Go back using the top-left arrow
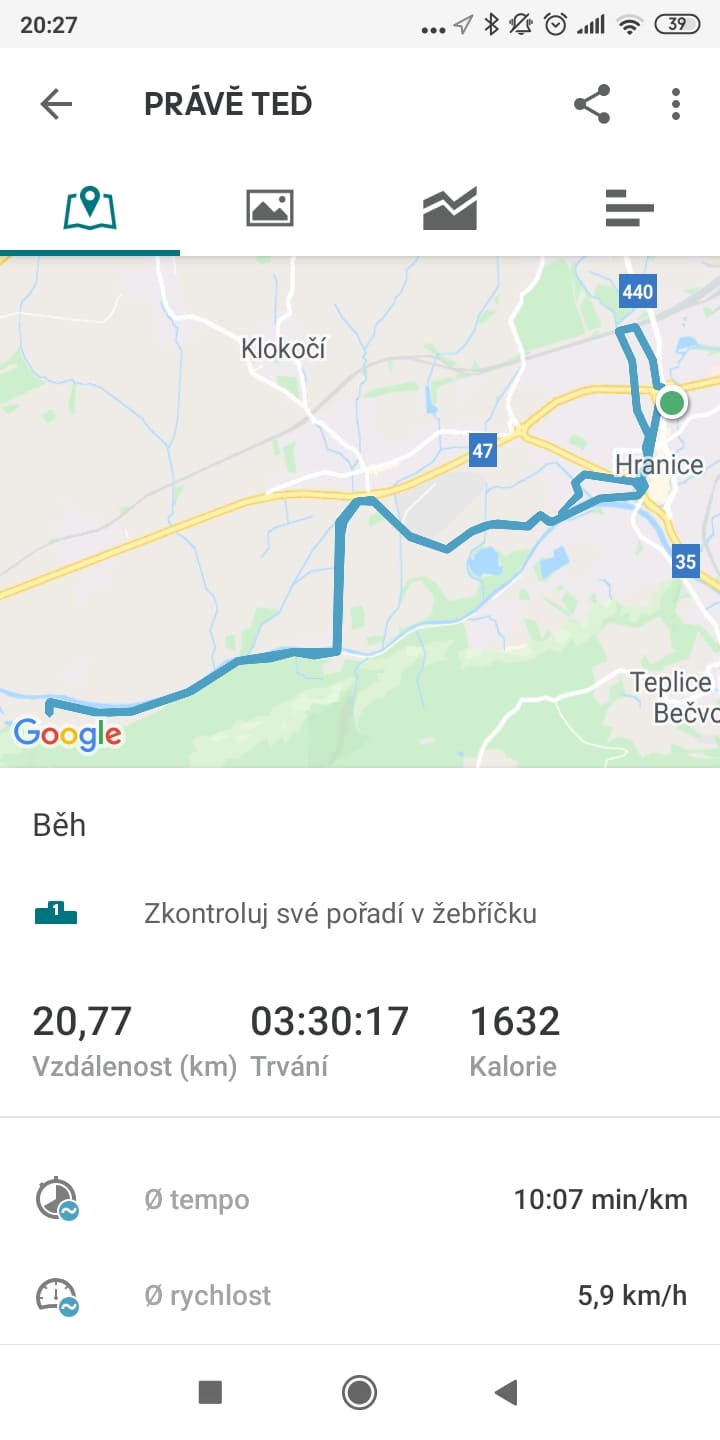This screenshot has width=720, height=1440. [56, 104]
